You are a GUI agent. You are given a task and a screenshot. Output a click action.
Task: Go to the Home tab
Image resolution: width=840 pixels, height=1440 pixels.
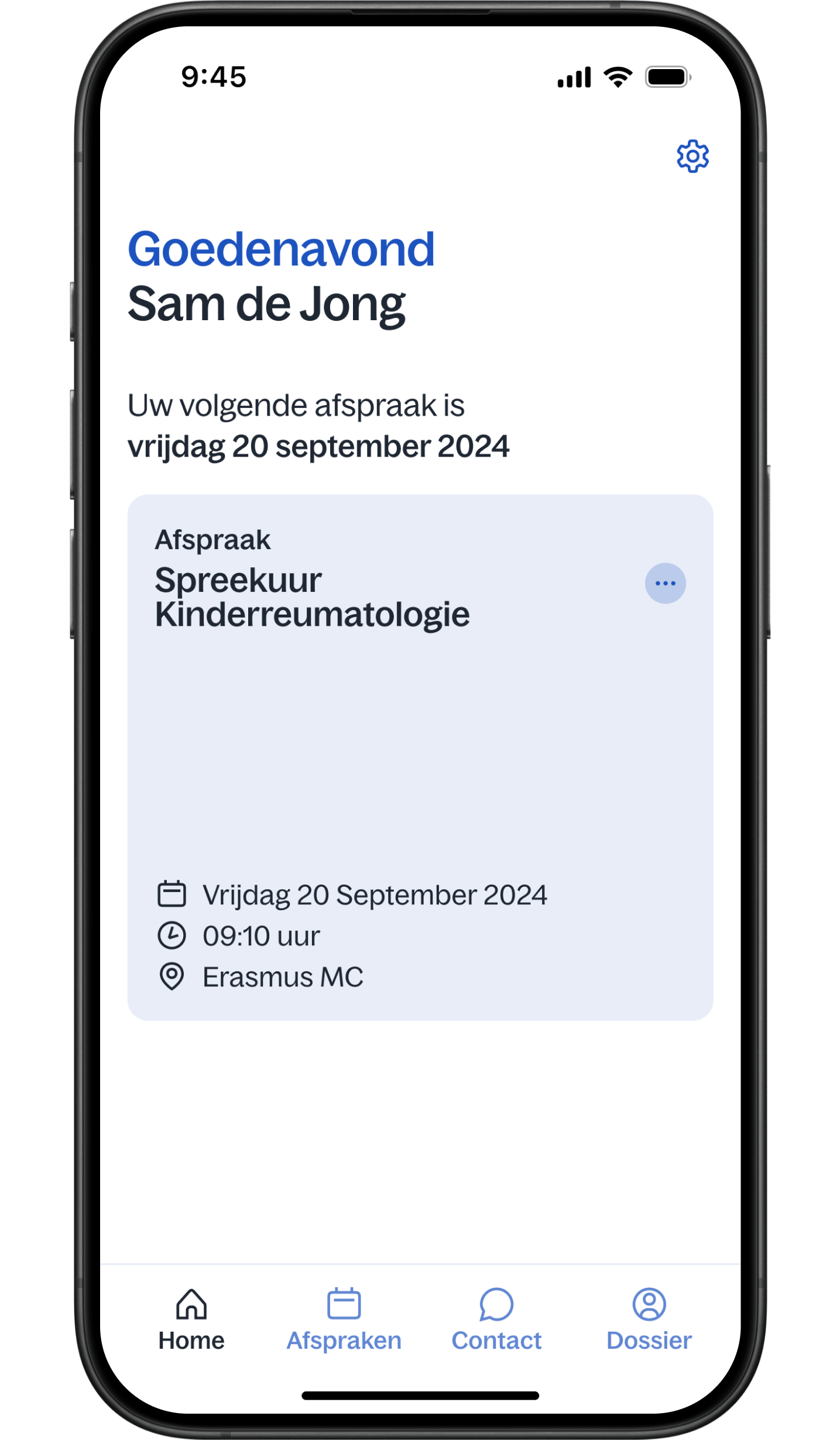[191, 1321]
